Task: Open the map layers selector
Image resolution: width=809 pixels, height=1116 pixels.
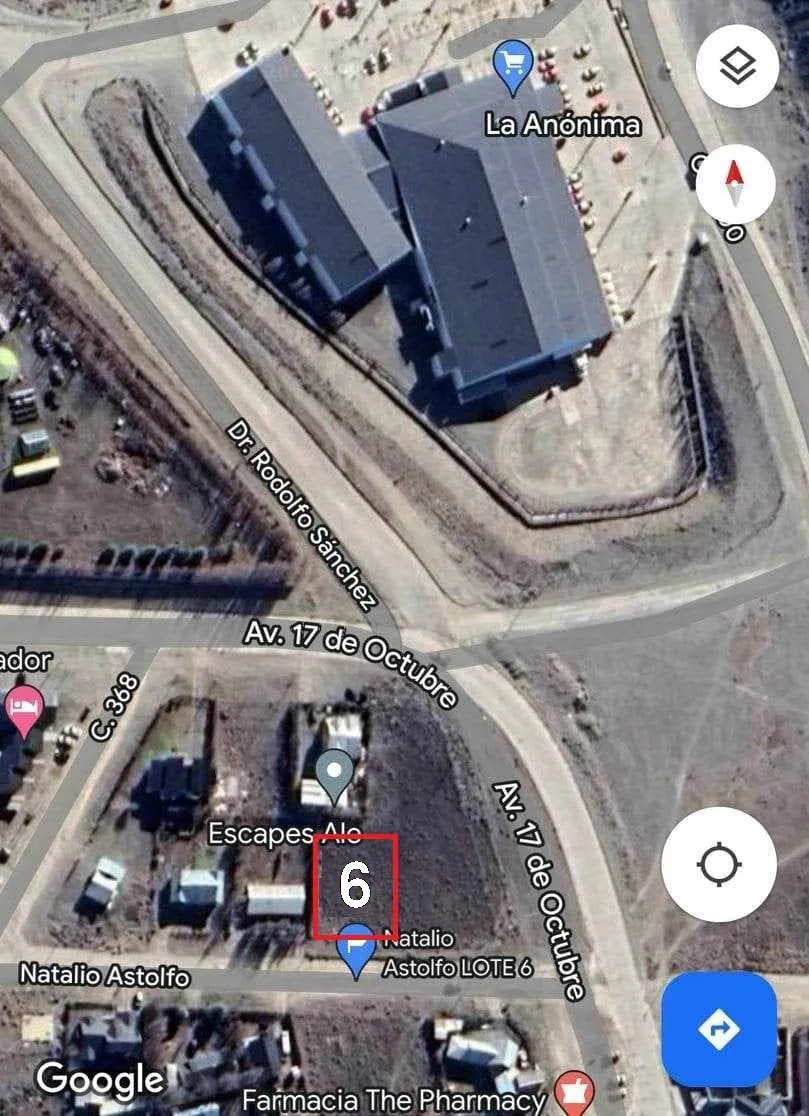Action: point(737,66)
